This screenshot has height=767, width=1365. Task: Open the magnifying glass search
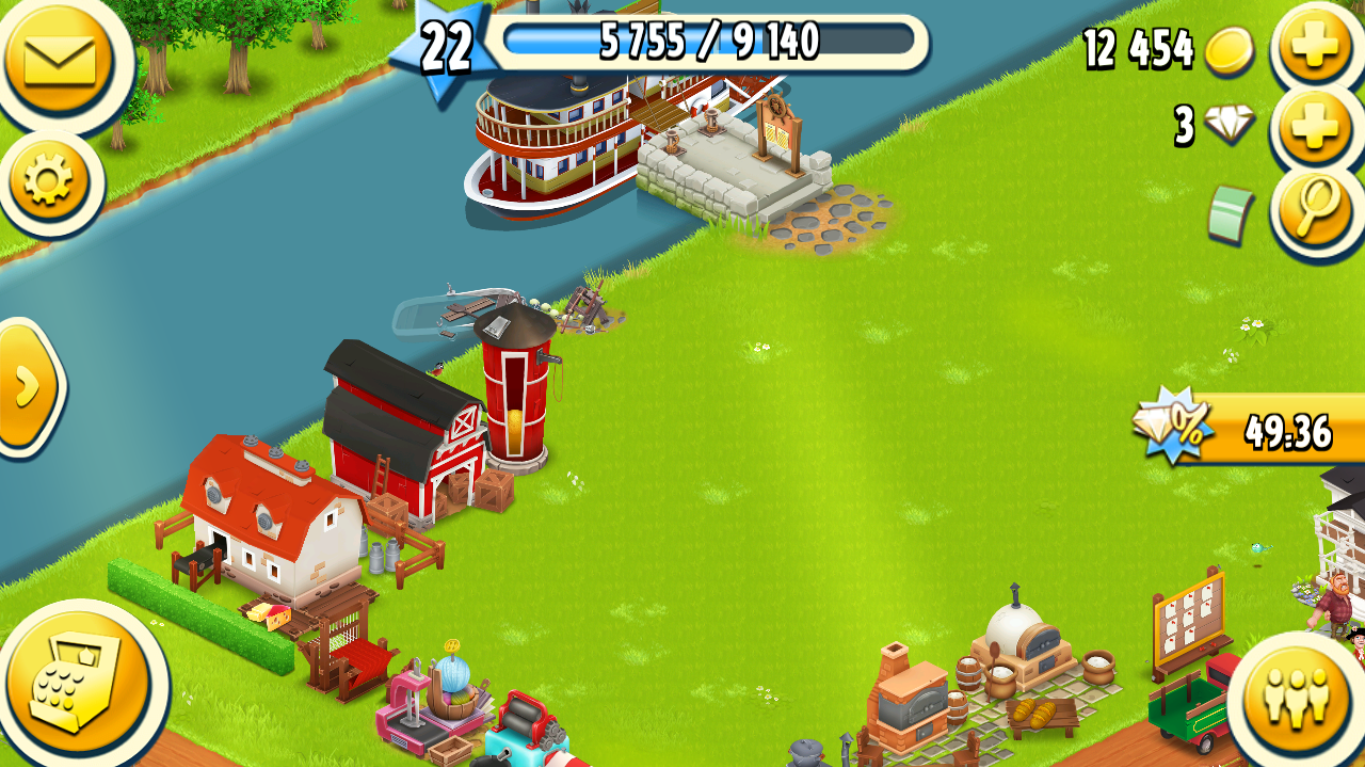[1315, 209]
